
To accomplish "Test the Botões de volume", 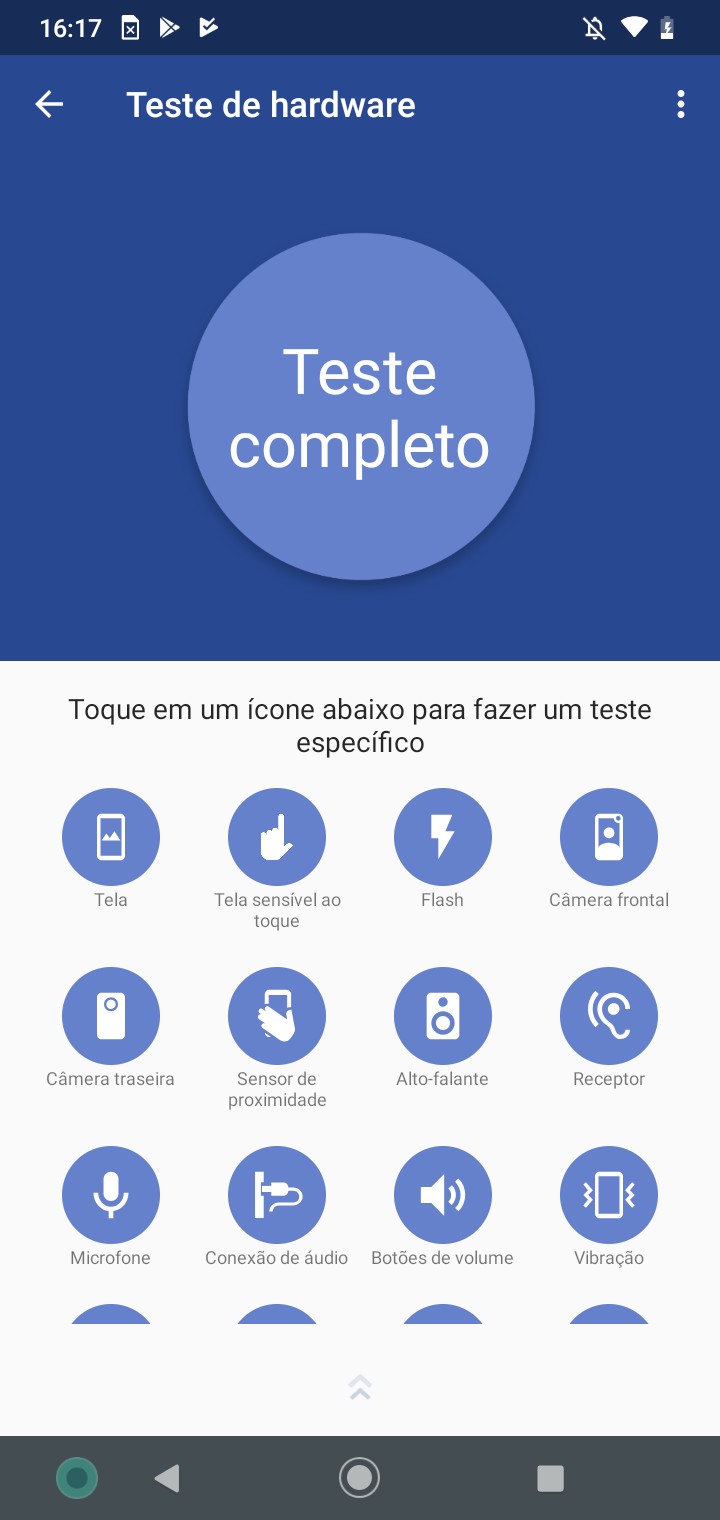I will pyautogui.click(x=443, y=1196).
